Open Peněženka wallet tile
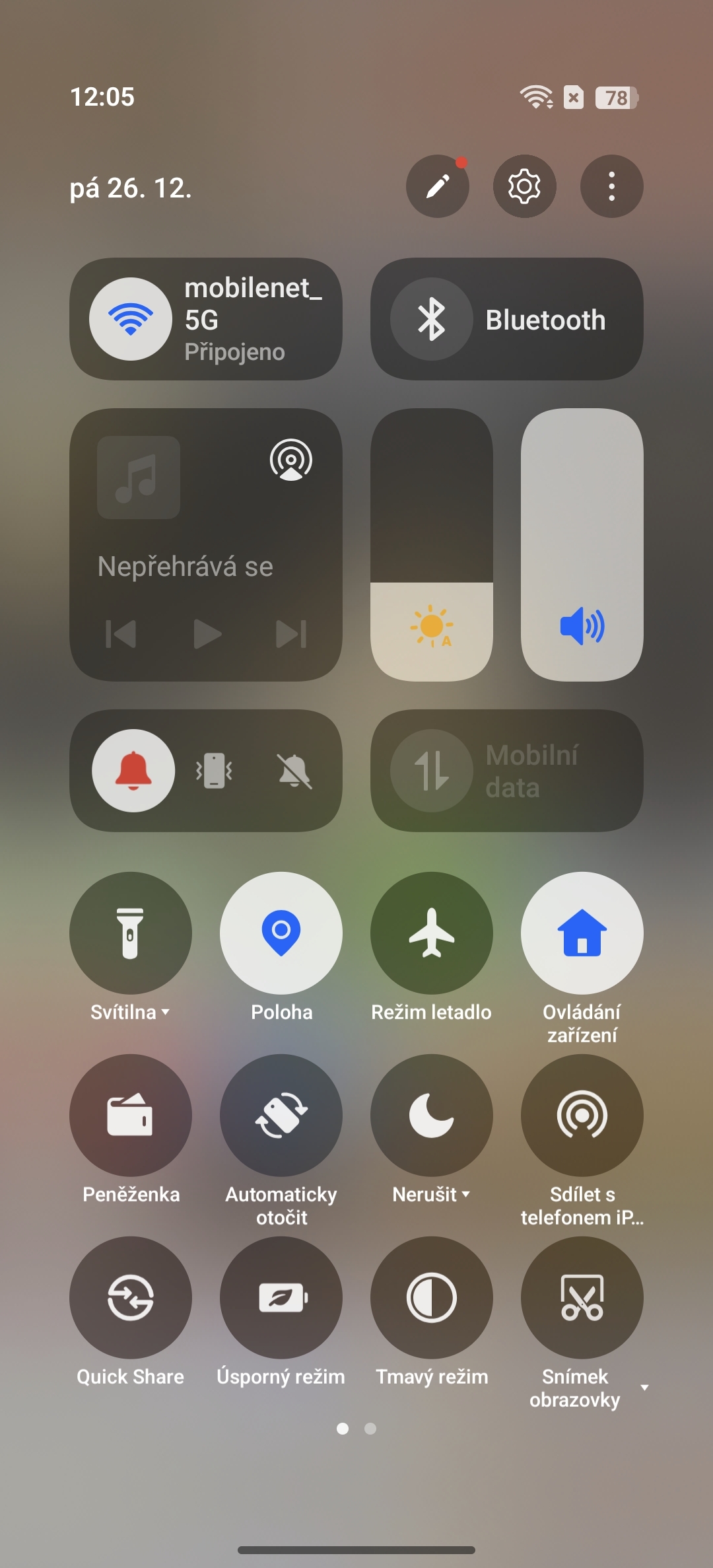 [x=131, y=1115]
